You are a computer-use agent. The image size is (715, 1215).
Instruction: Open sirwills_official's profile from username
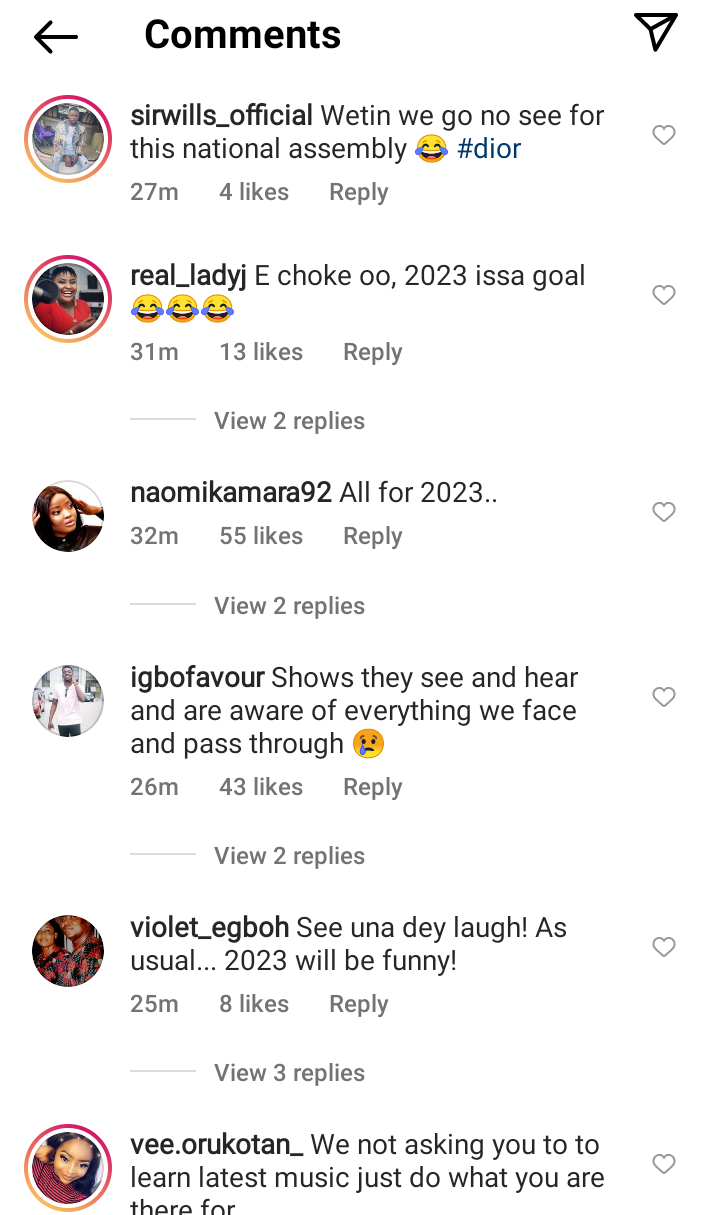coord(221,116)
